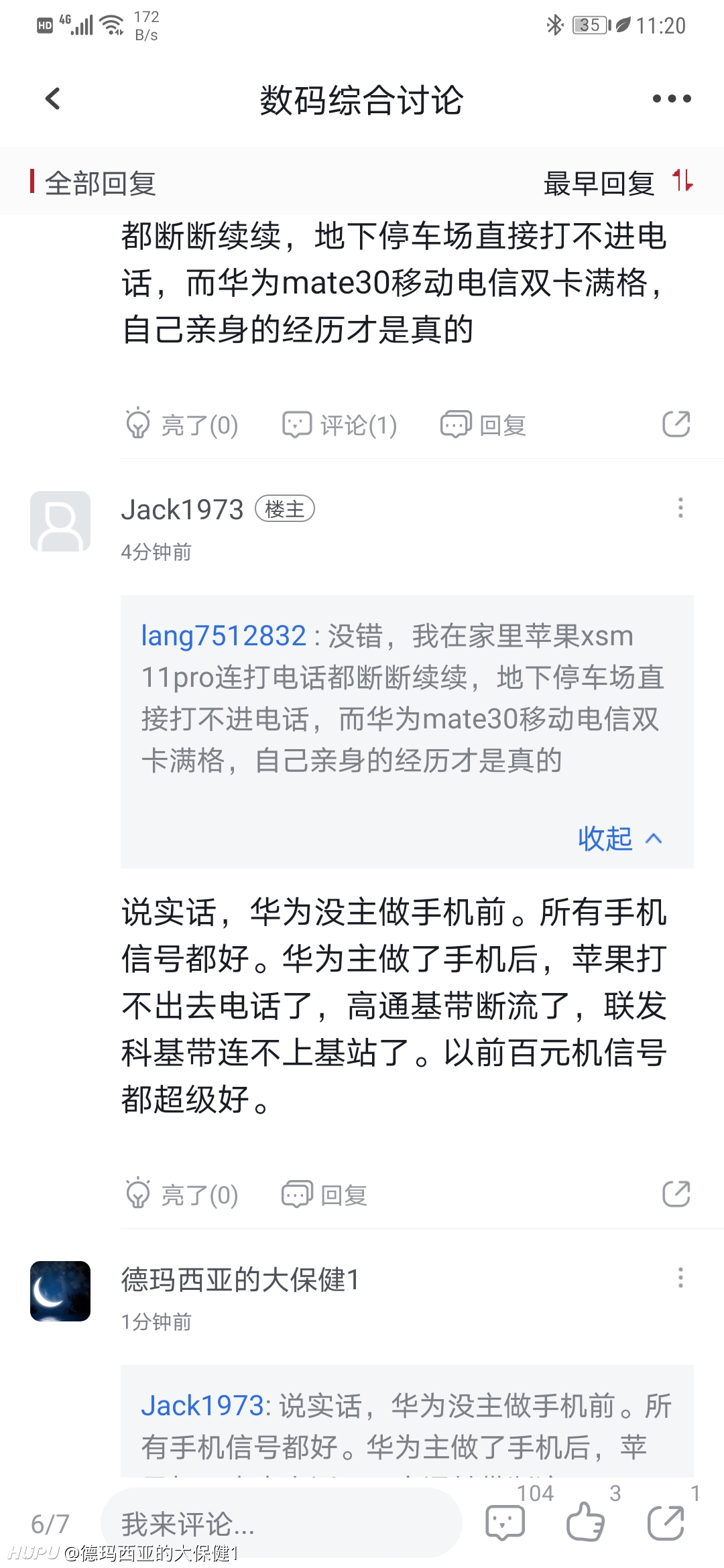Open the options dots beside Jack1973's reply
This screenshot has width=724, height=1568.
click(x=680, y=508)
